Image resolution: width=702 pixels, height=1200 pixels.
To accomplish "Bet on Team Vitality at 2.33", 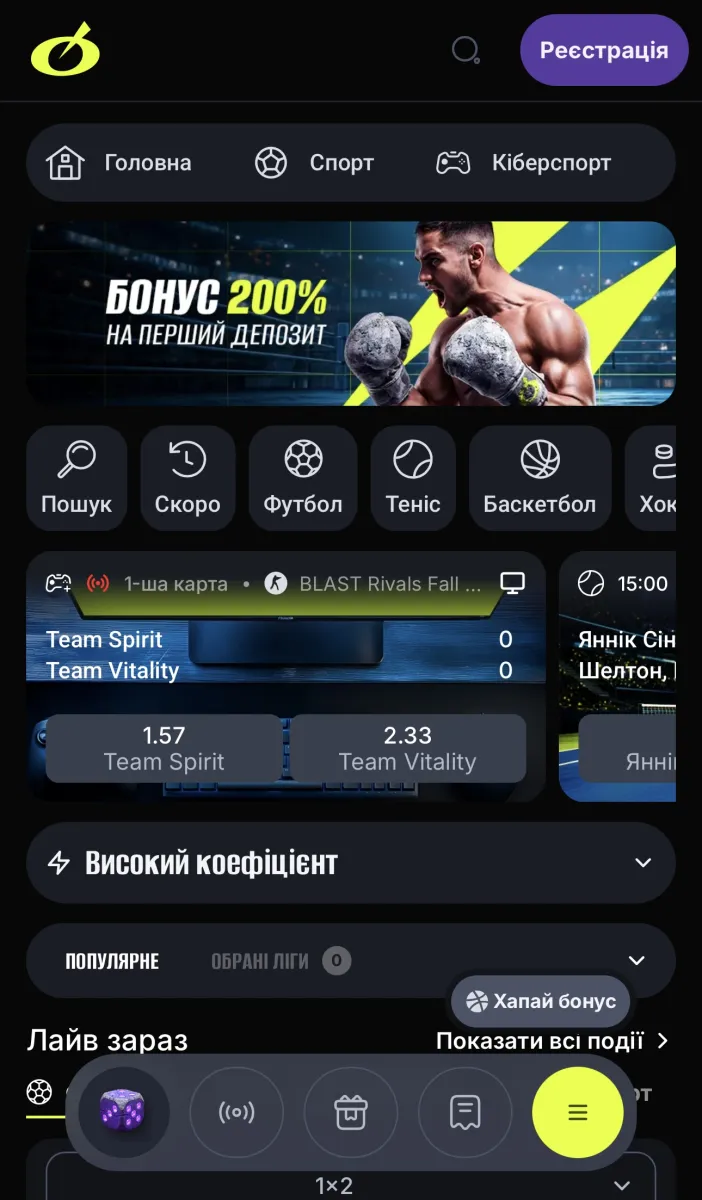I will 407,748.
